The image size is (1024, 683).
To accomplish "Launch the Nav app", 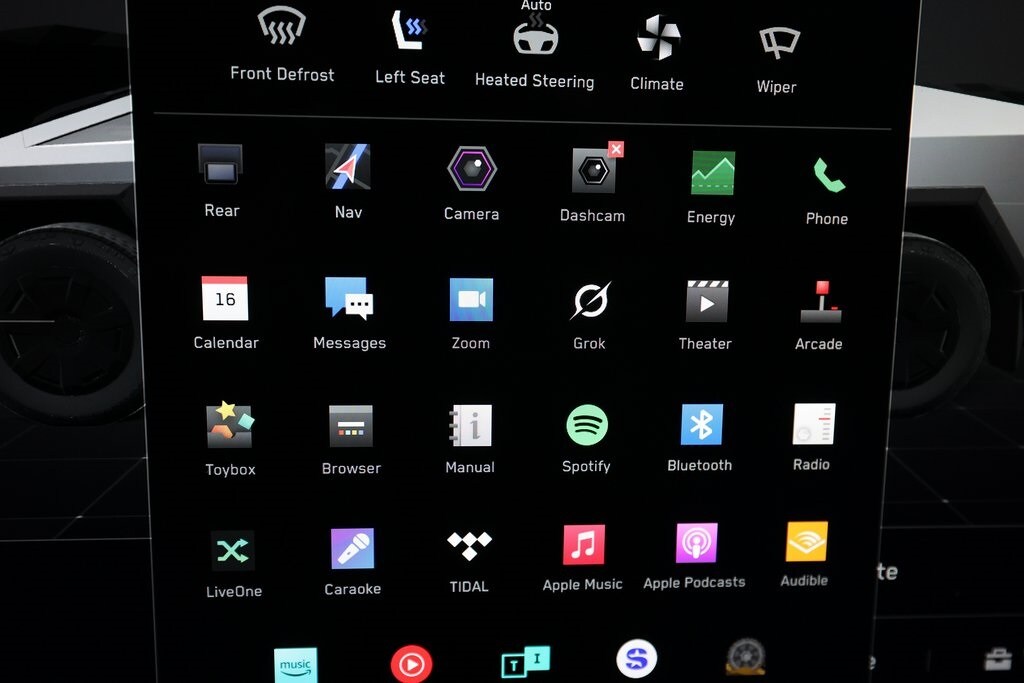I will (x=348, y=167).
